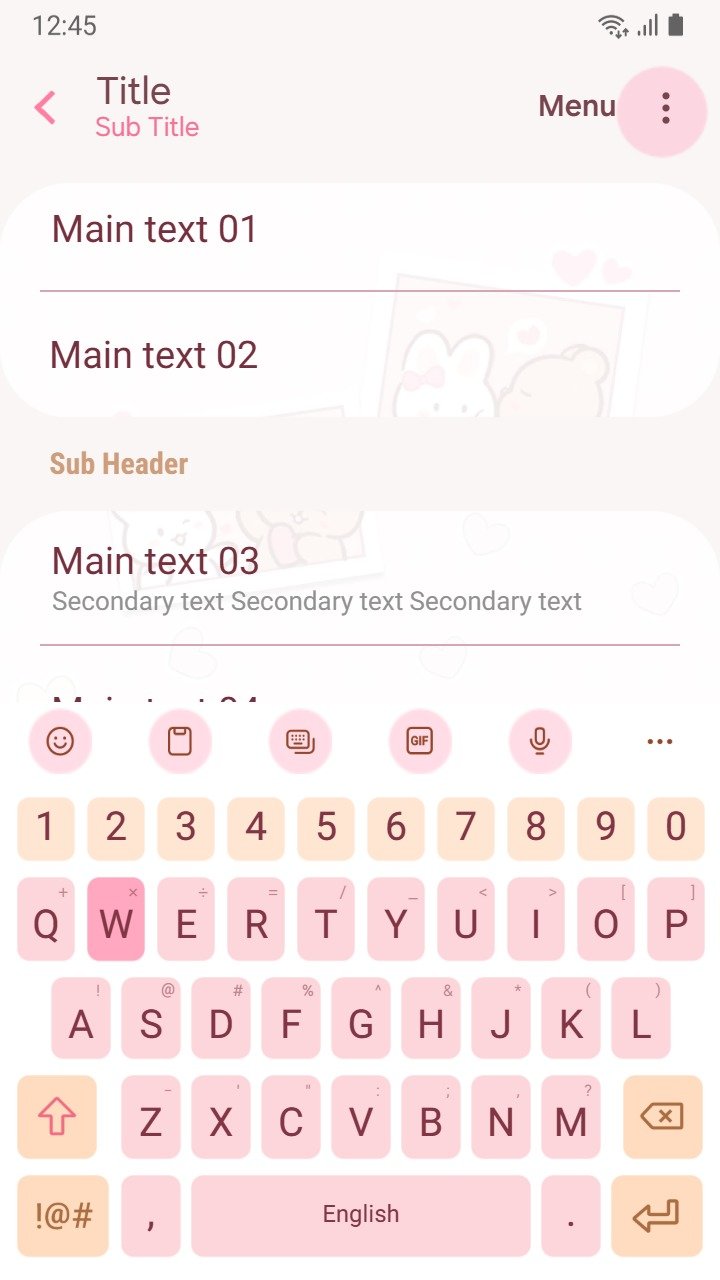This screenshot has height=1280, width=720.
Task: Open the clipboard from keyboard toolbar
Action: 180,741
